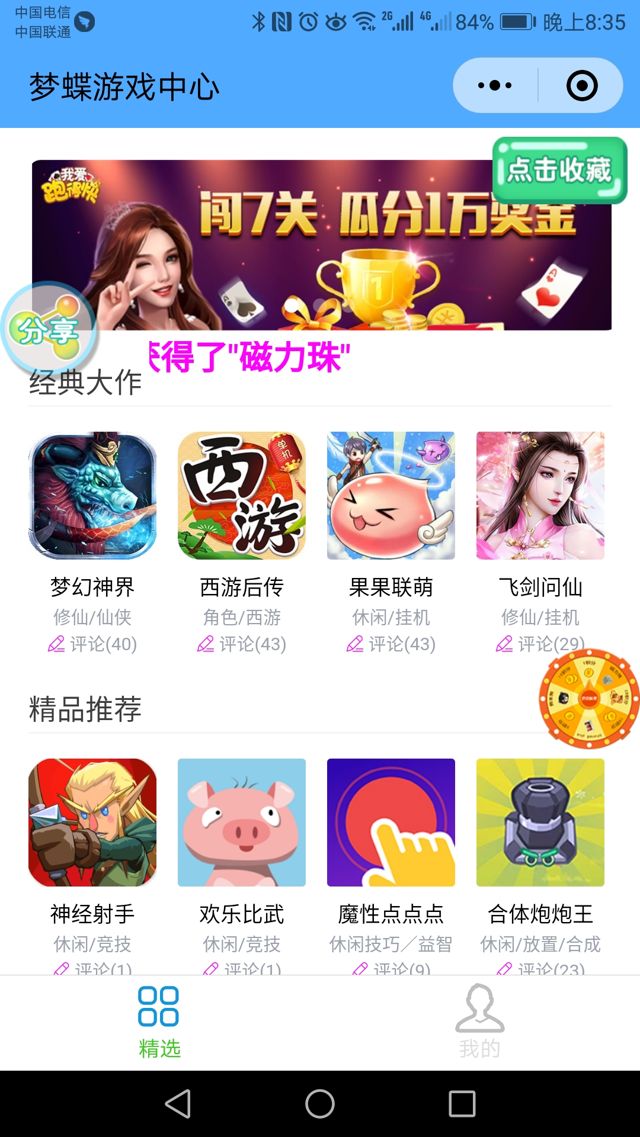Screen dimensions: 640x1137
Task: Switch to the 我的 tab
Action: coord(479,1021)
